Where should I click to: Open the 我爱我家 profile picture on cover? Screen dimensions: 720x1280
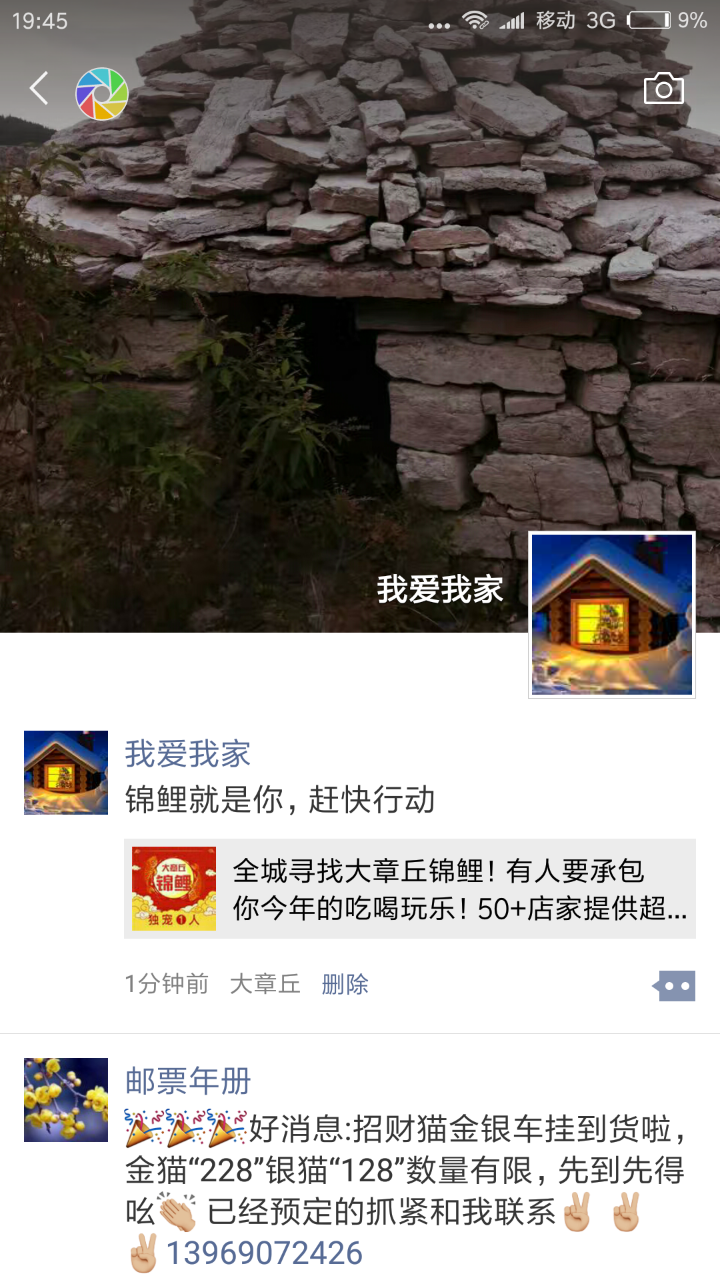pos(611,614)
